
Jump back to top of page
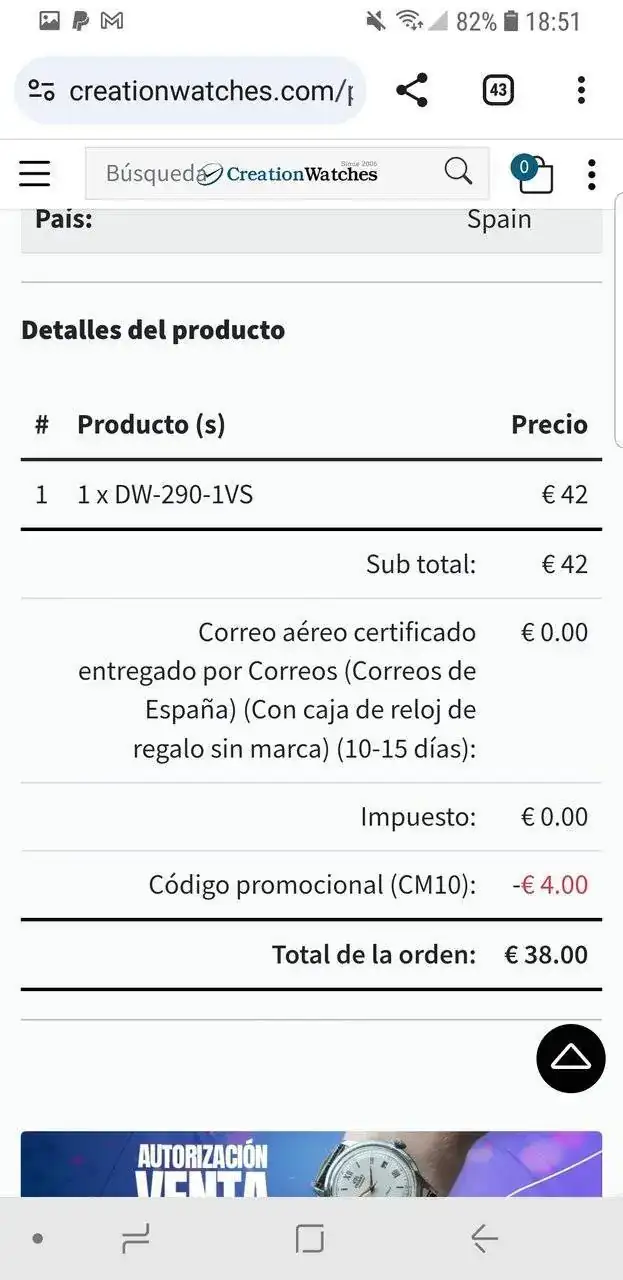571,1058
